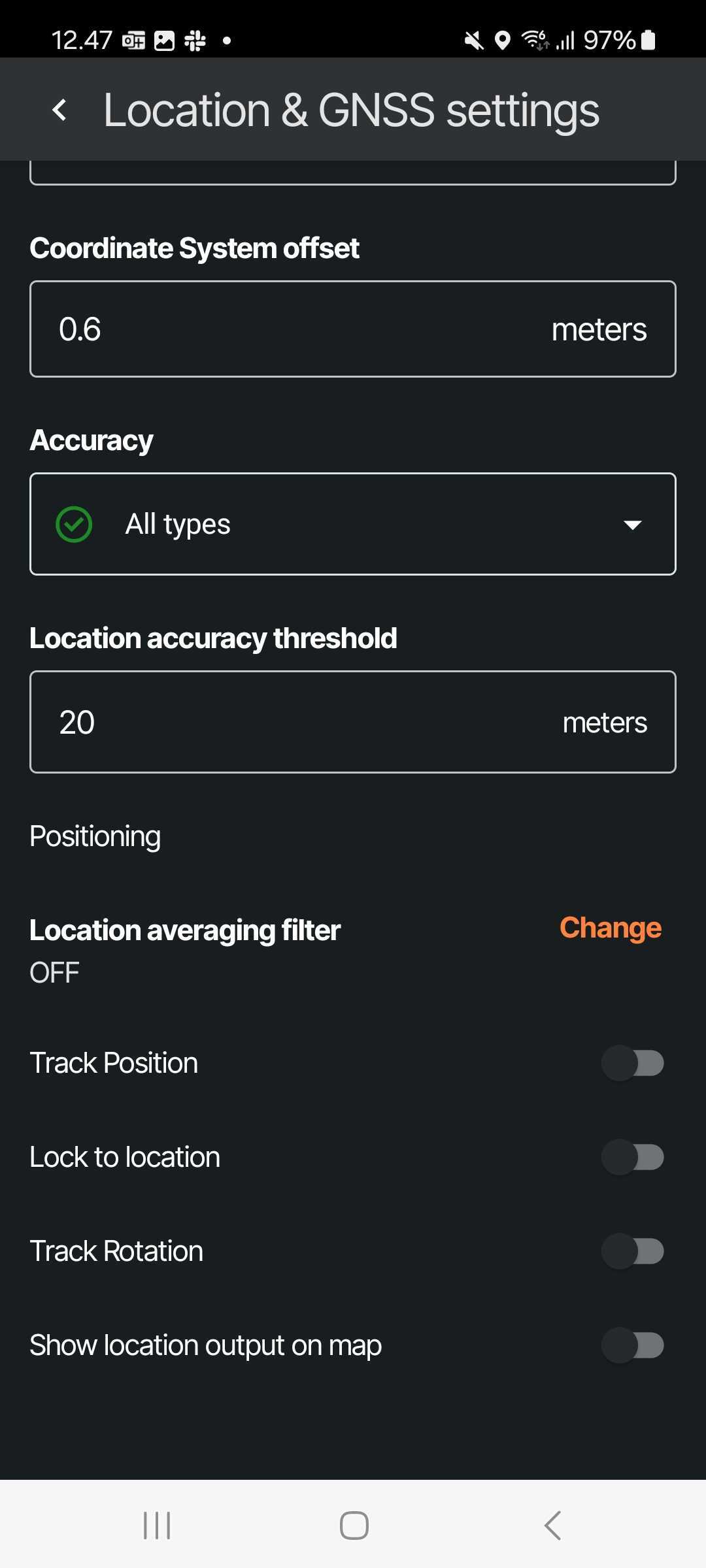Toggle Track Rotation on
The image size is (706, 1568).
(x=632, y=1251)
